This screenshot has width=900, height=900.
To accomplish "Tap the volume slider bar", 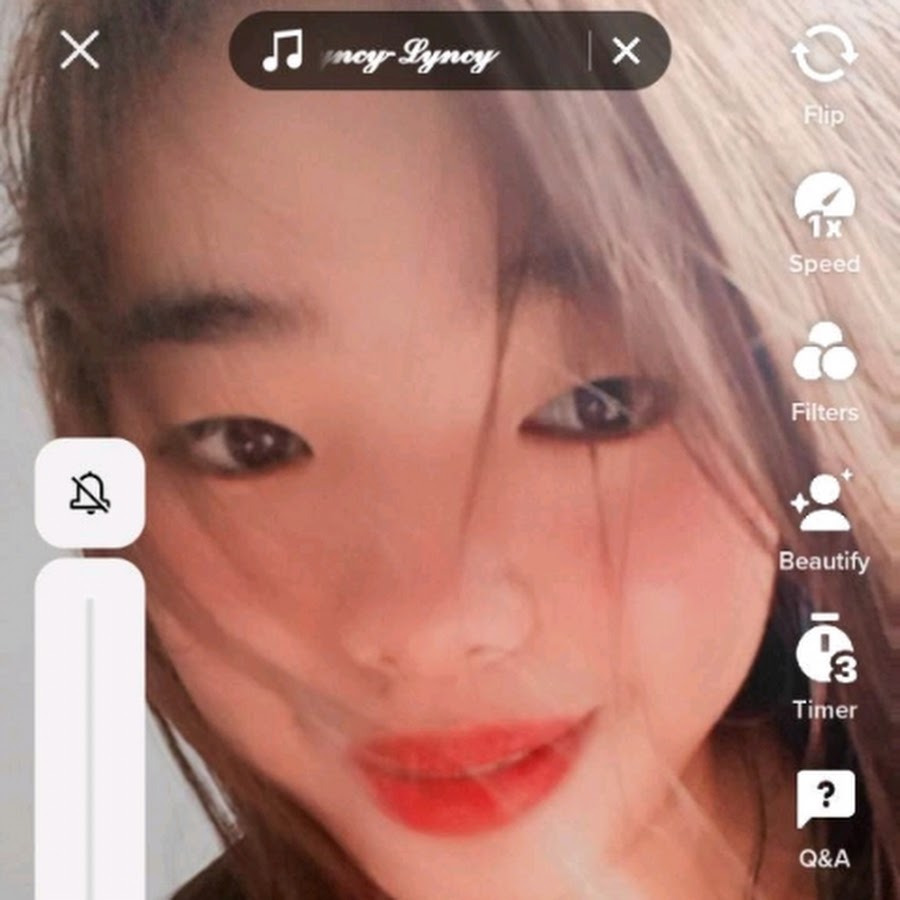I will (90, 740).
